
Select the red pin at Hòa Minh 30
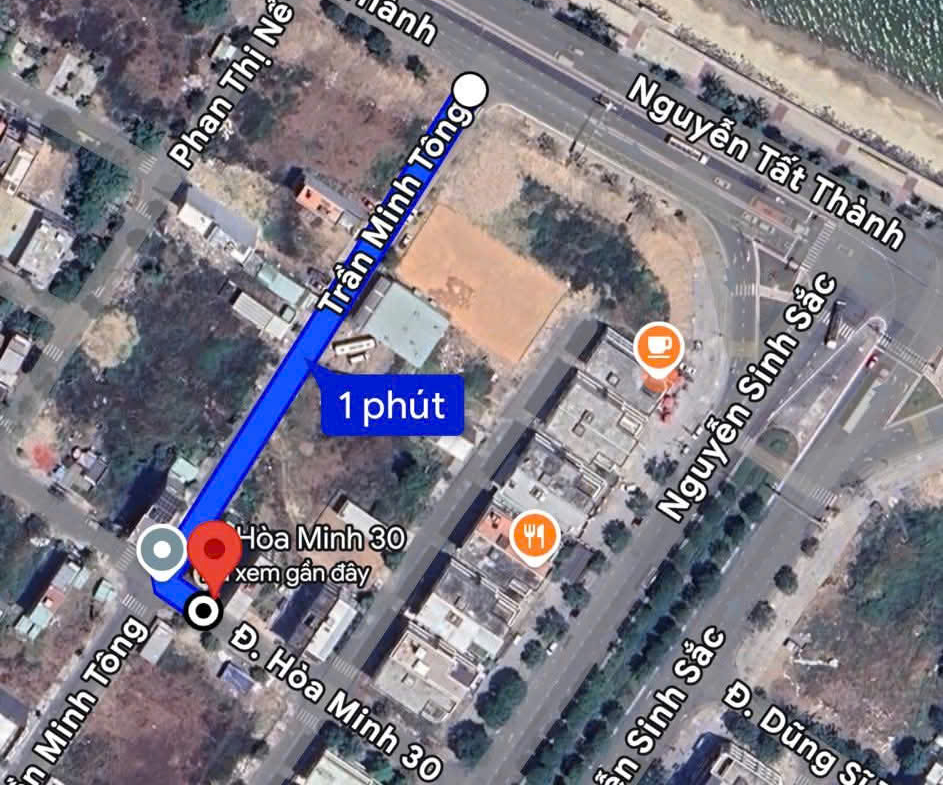215,551
